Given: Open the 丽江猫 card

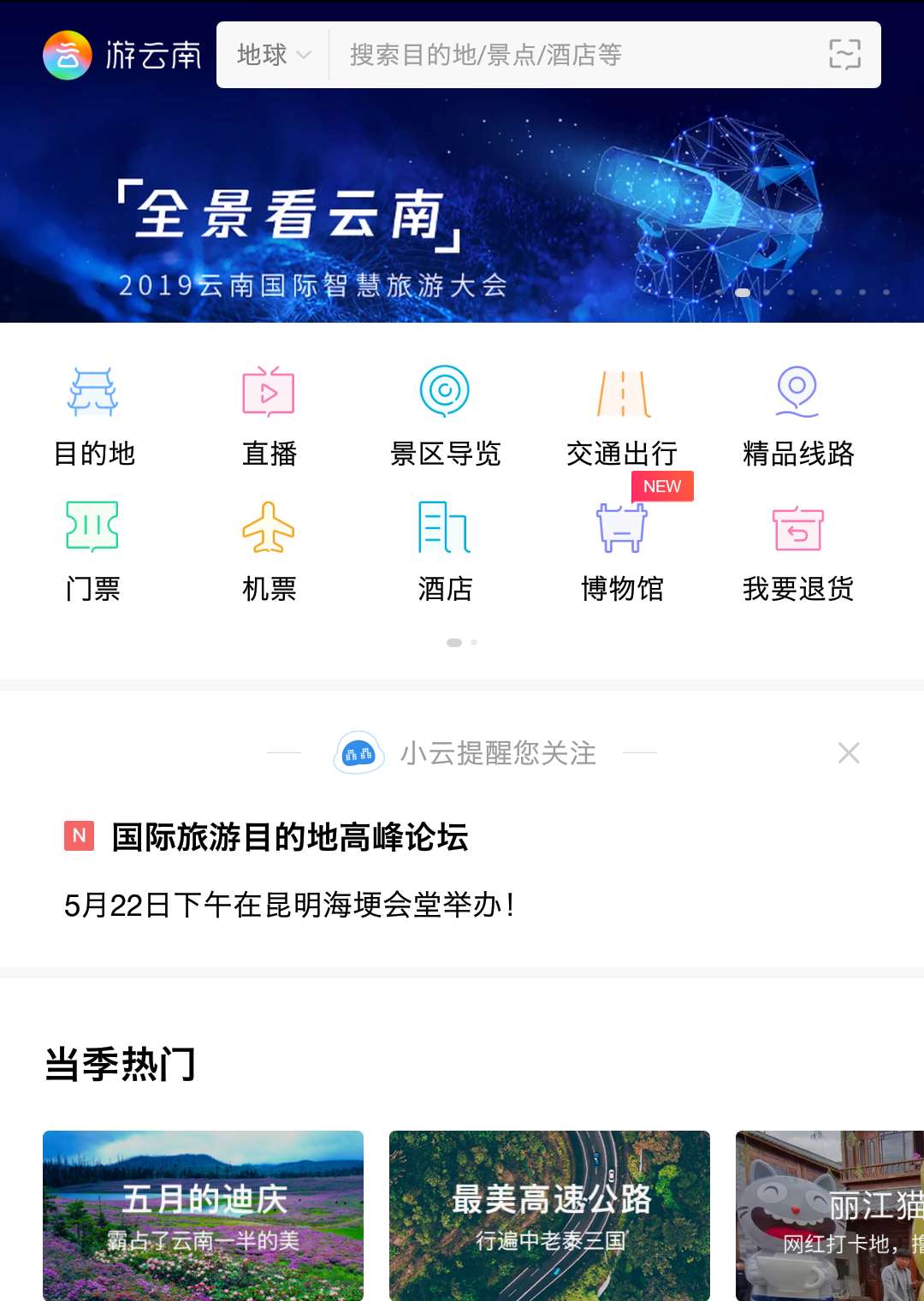Looking at the screenshot, I should click(x=830, y=1215).
